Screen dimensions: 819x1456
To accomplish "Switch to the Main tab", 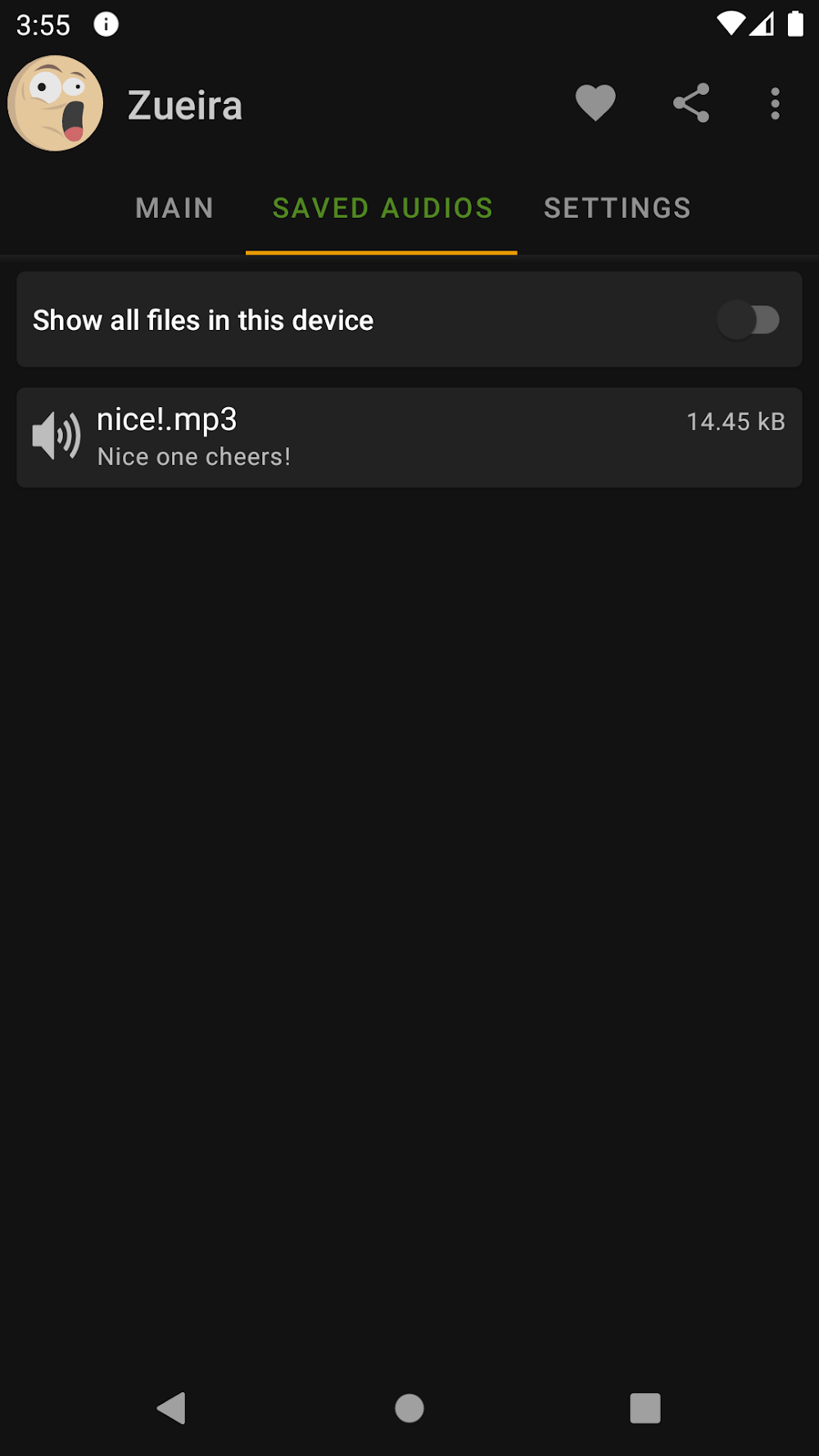I will pos(174,208).
